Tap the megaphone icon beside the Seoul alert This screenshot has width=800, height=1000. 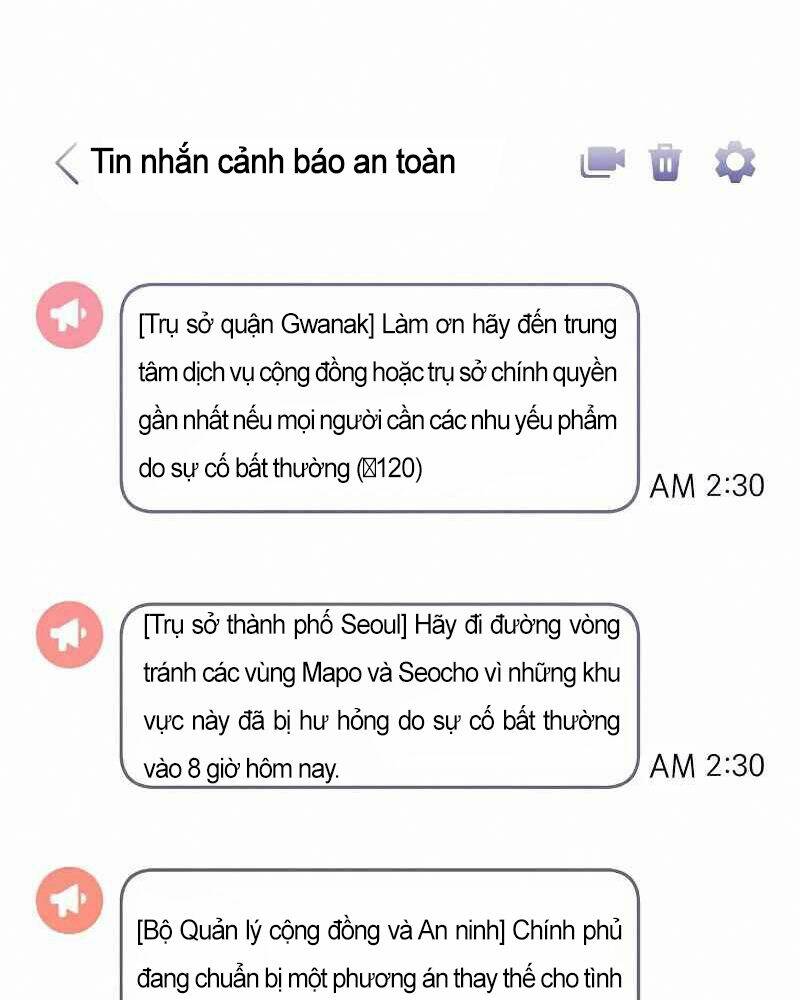(69, 633)
